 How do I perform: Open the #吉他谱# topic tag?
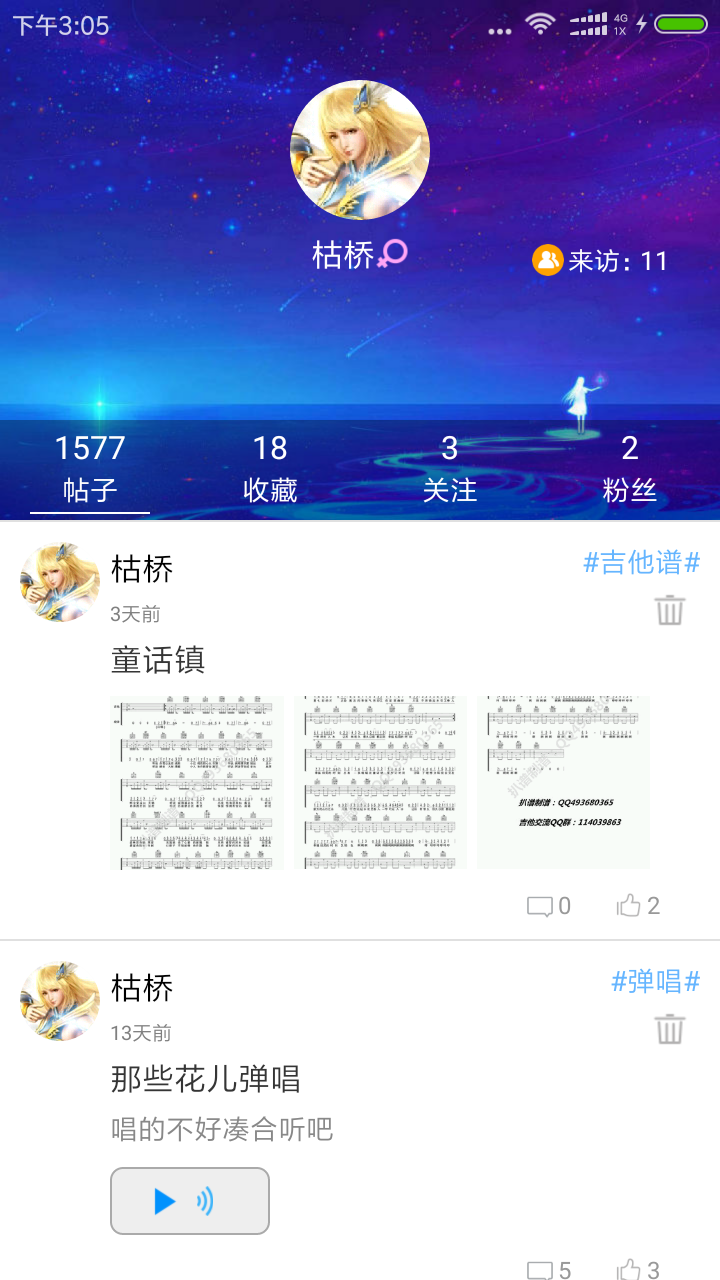(x=641, y=562)
